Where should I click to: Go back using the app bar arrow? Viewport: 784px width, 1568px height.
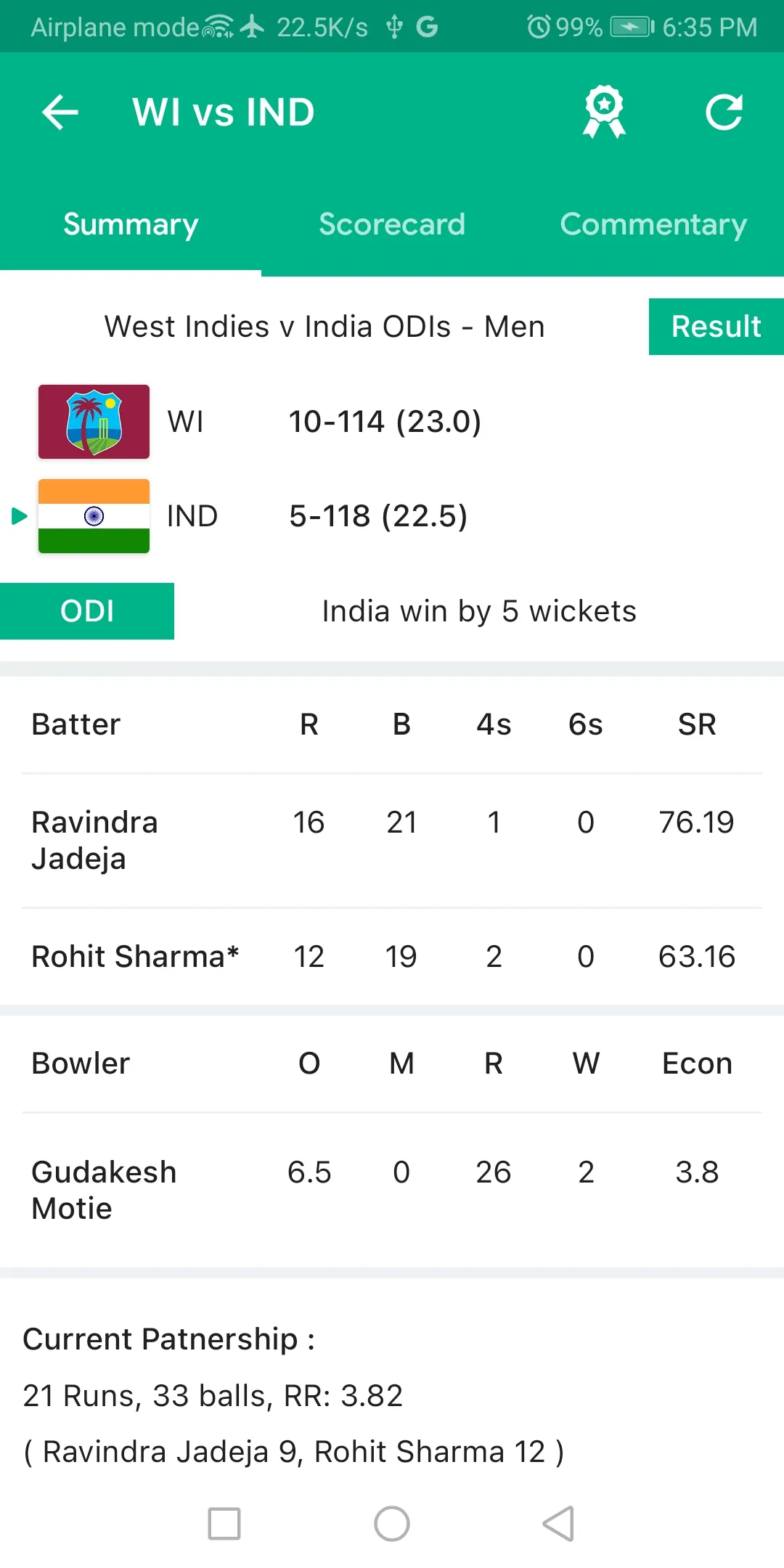[x=60, y=113]
